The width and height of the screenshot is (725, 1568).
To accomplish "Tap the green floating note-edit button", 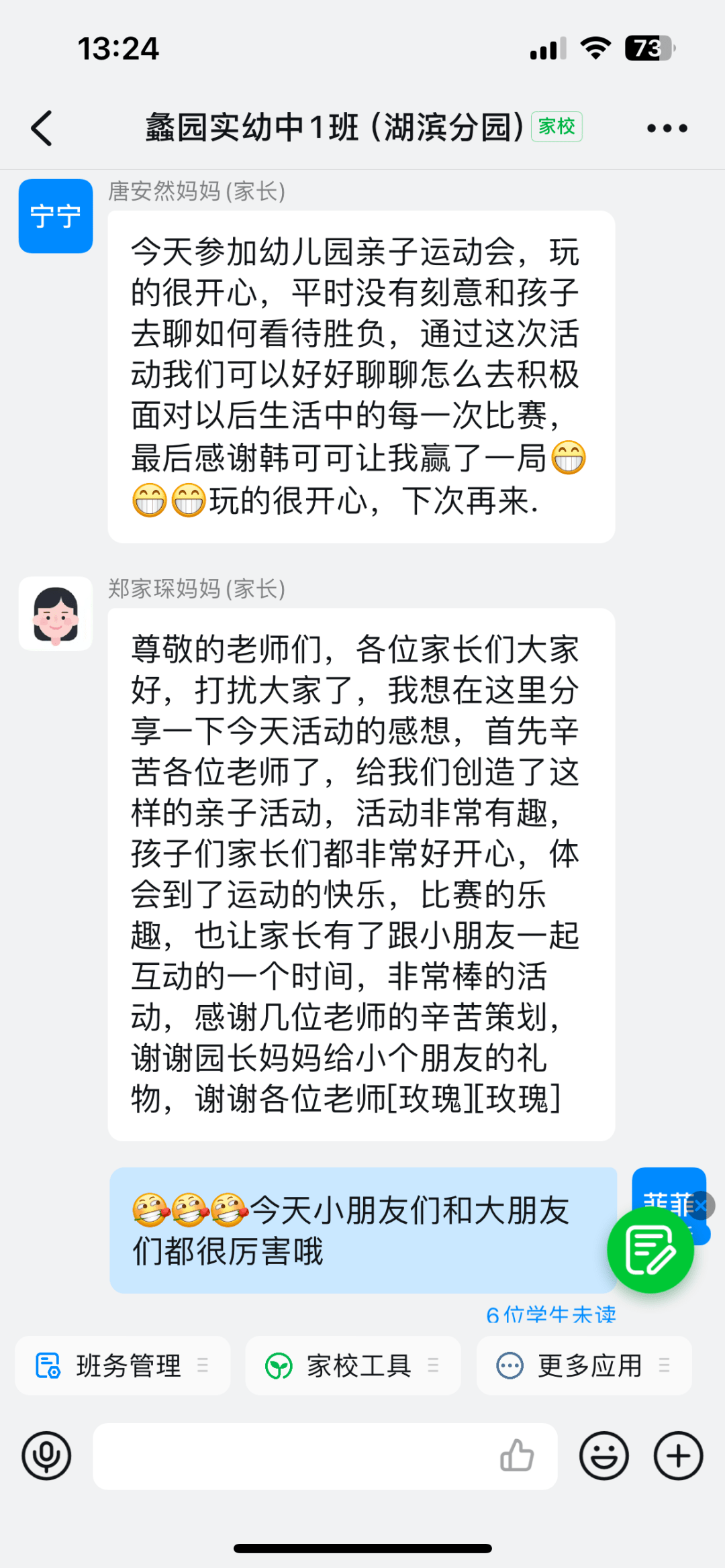I will tap(650, 1250).
